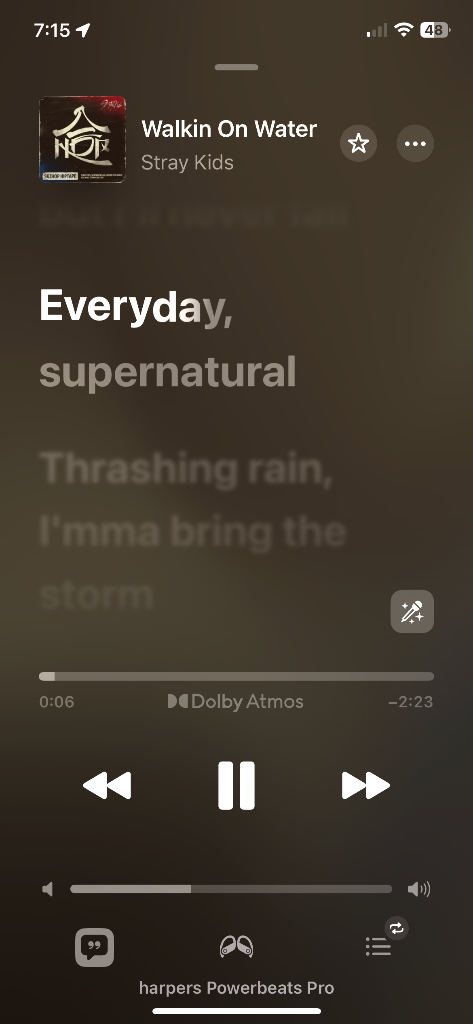Open the Walkin On Water album artwork
The width and height of the screenshot is (473, 1024).
[83, 140]
